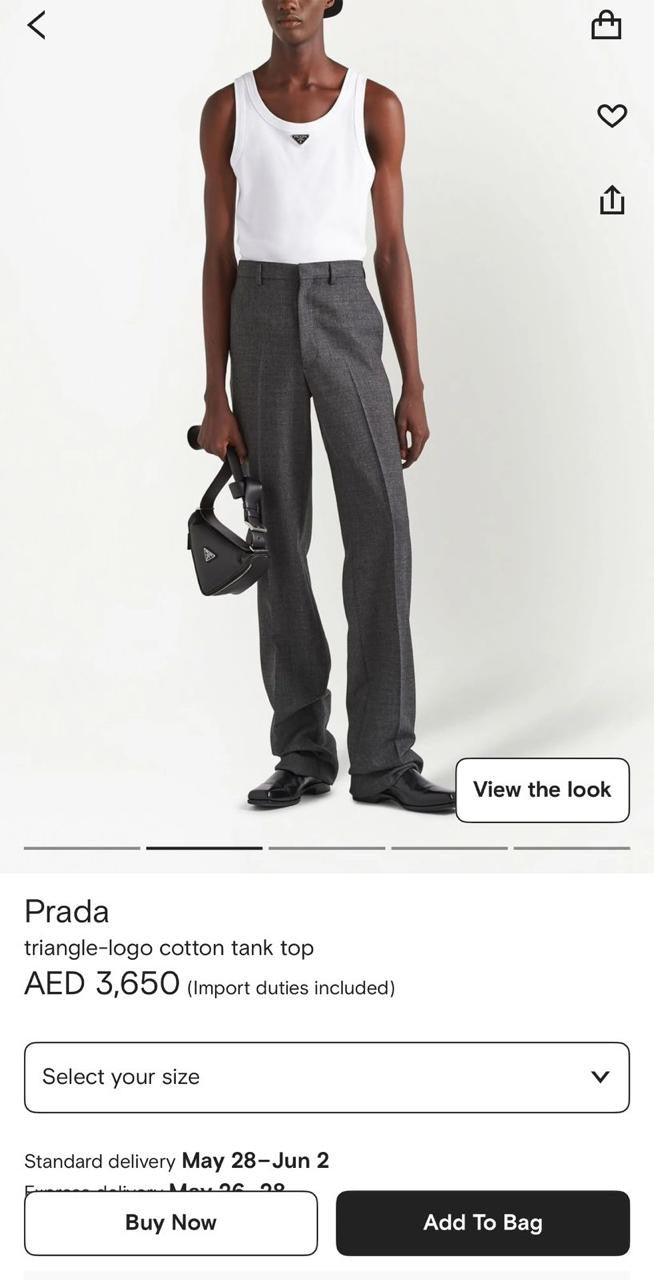This screenshot has height=1280, width=654.
Task: Share this Prada product
Action: point(611,200)
